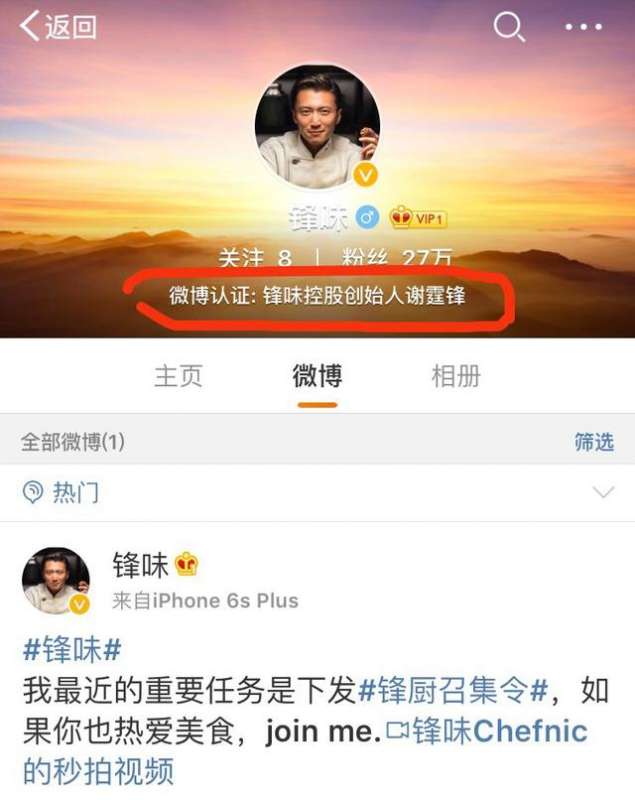Select the 微博 tab
Image resolution: width=635 pixels, height=800 pixels.
pos(317,376)
